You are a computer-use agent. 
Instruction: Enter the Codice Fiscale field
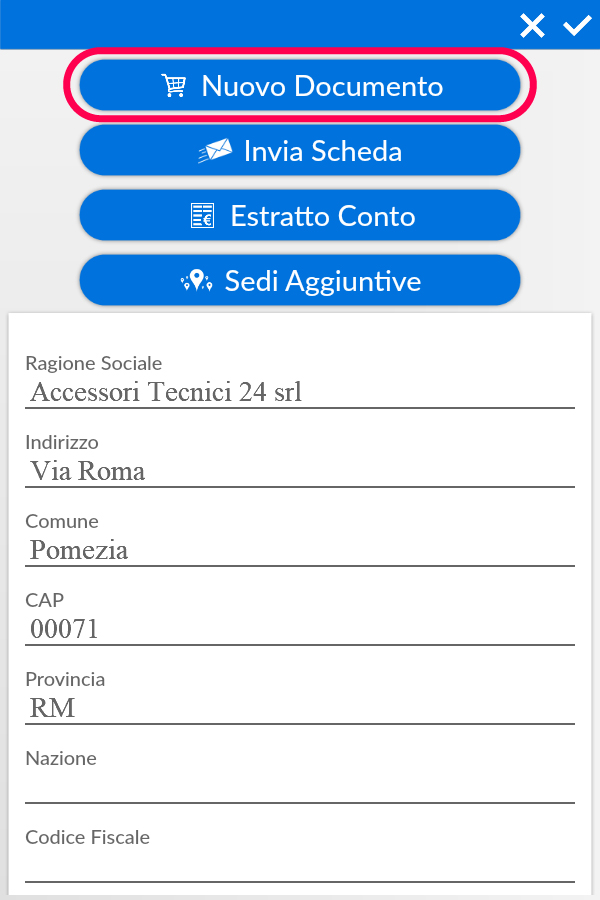[x=300, y=866]
